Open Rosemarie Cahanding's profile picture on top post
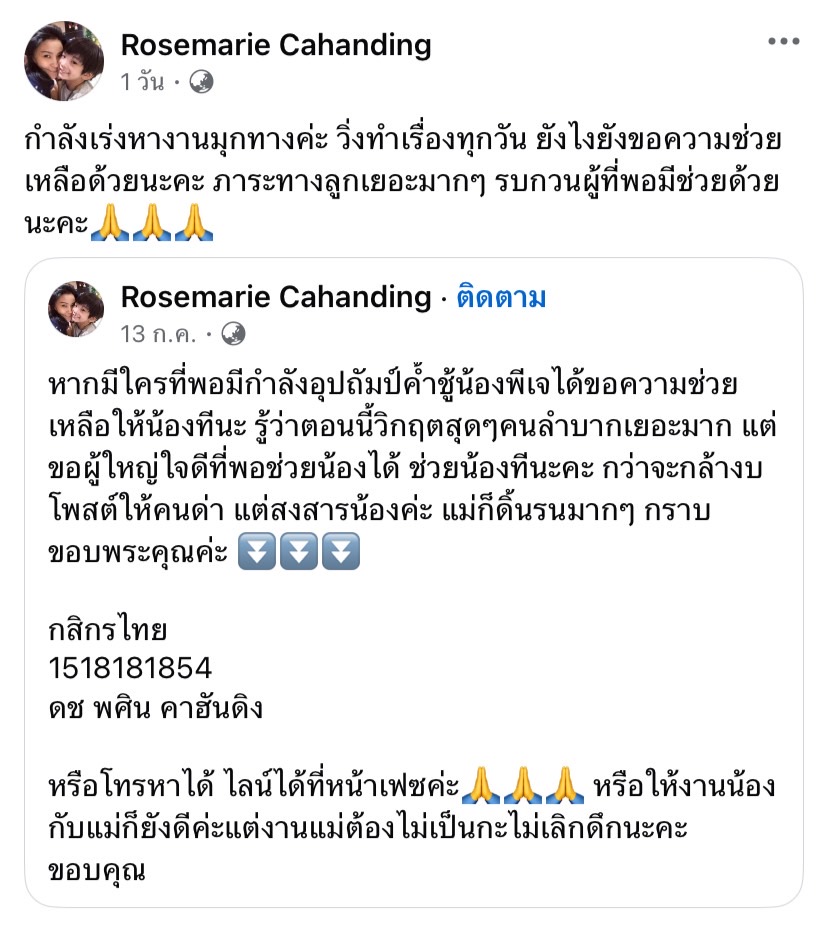Image resolution: width=828 pixels, height=925 pixels. pos(64,62)
